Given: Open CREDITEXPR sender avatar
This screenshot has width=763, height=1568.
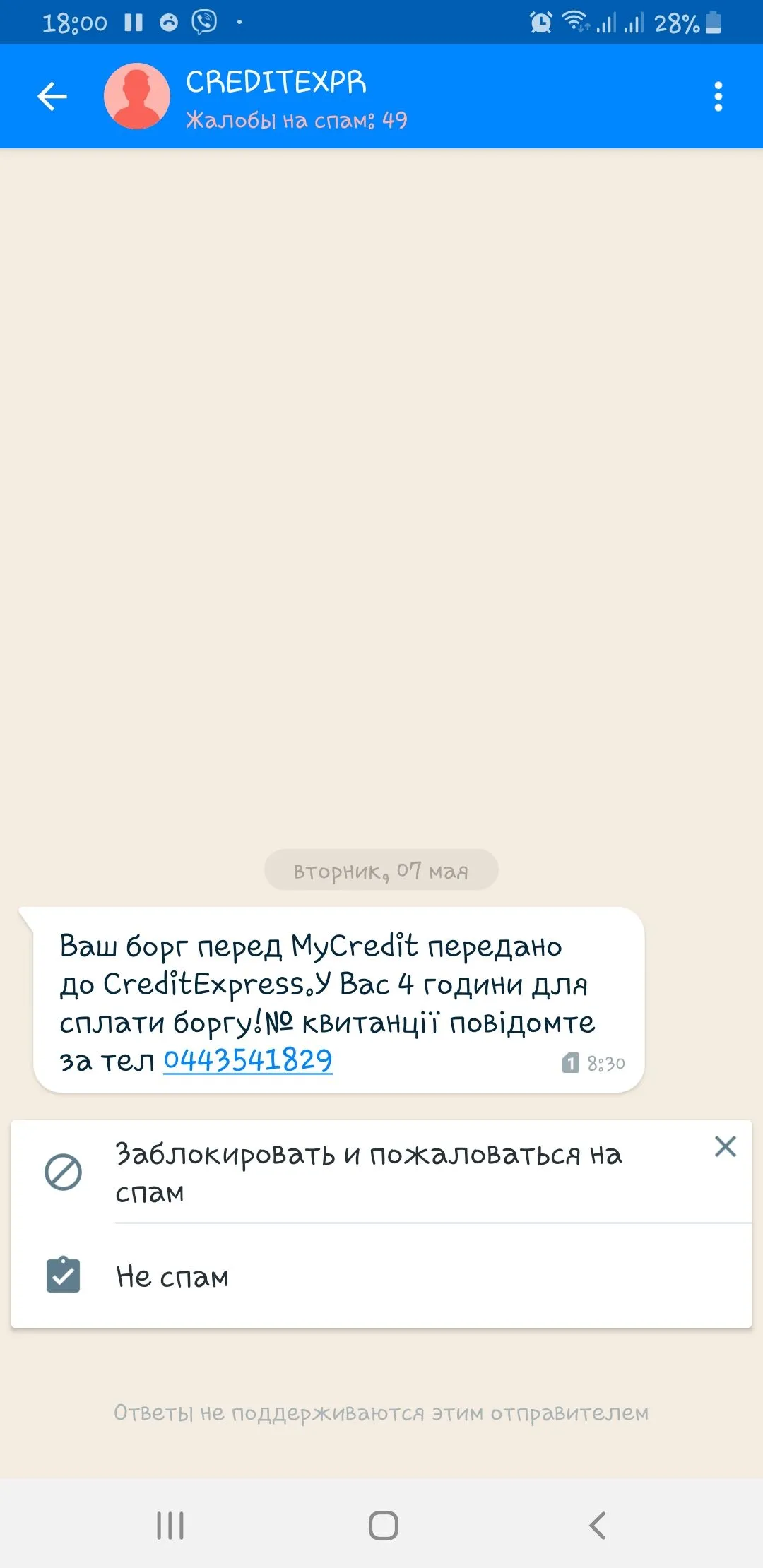Looking at the screenshot, I should tap(137, 97).
